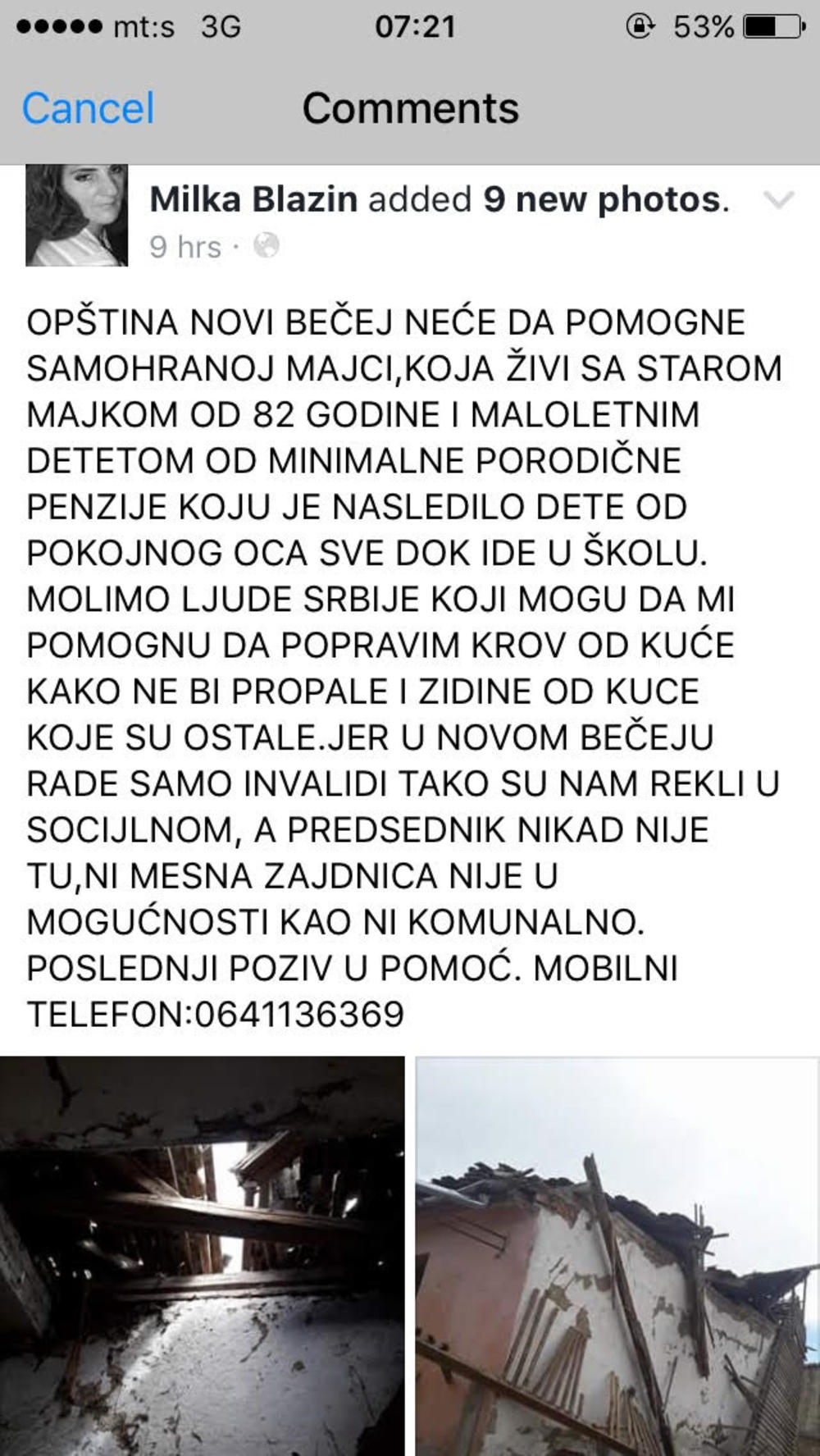Open the Milka Blazin name link

pyautogui.click(x=253, y=199)
